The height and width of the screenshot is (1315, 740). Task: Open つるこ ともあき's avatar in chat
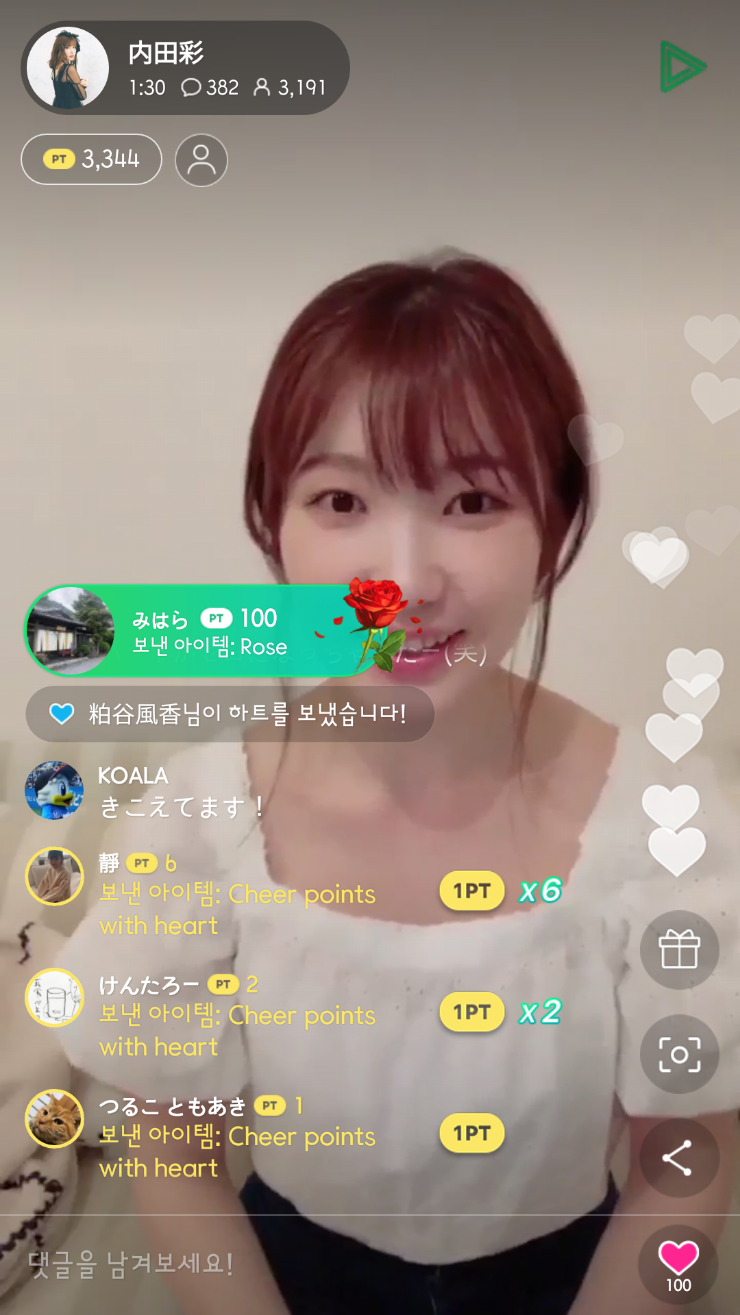coord(54,1118)
